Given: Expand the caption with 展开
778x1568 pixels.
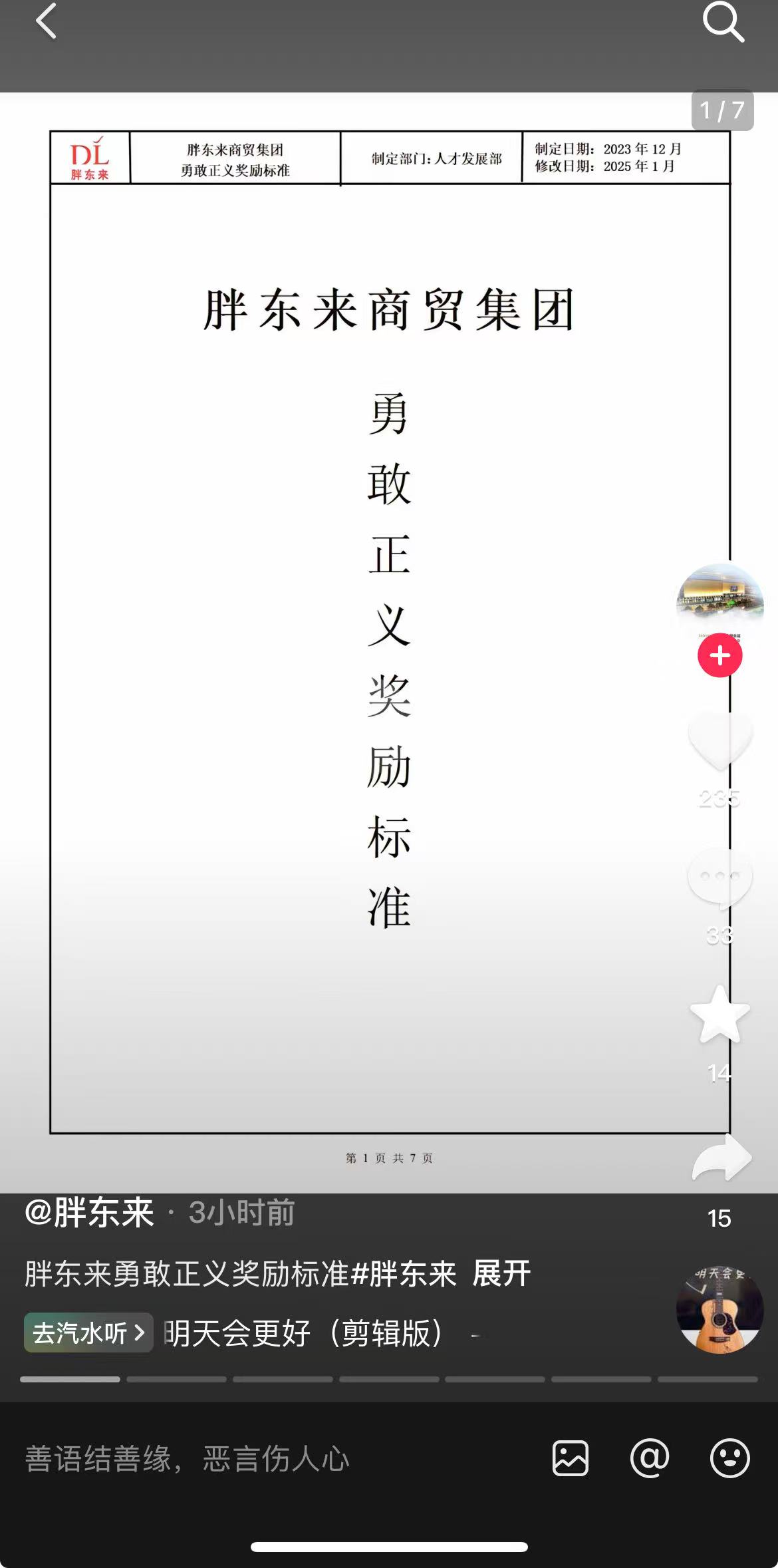Looking at the screenshot, I should click(x=501, y=1274).
